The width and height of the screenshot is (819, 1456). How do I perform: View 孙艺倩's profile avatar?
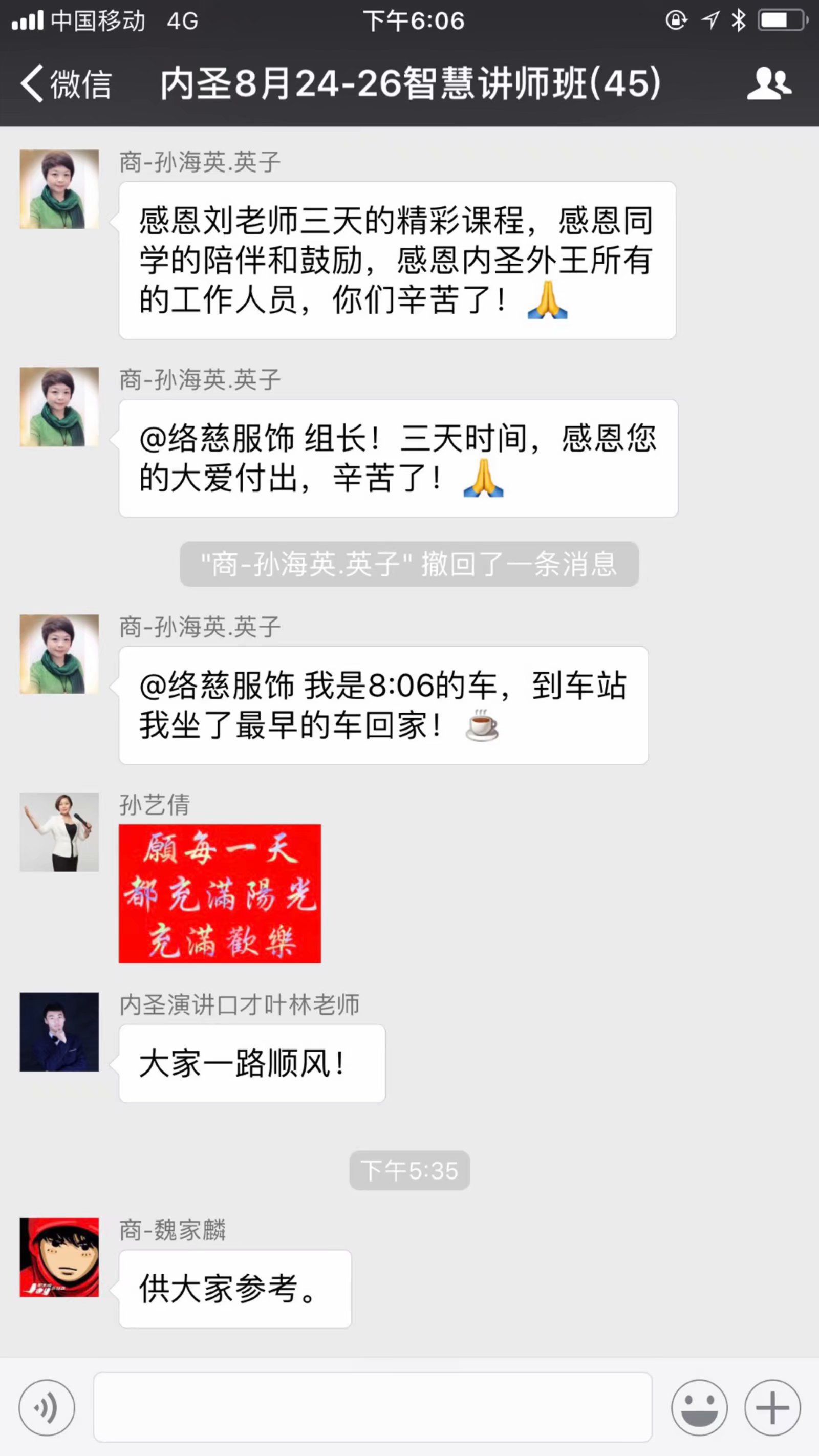tap(59, 831)
